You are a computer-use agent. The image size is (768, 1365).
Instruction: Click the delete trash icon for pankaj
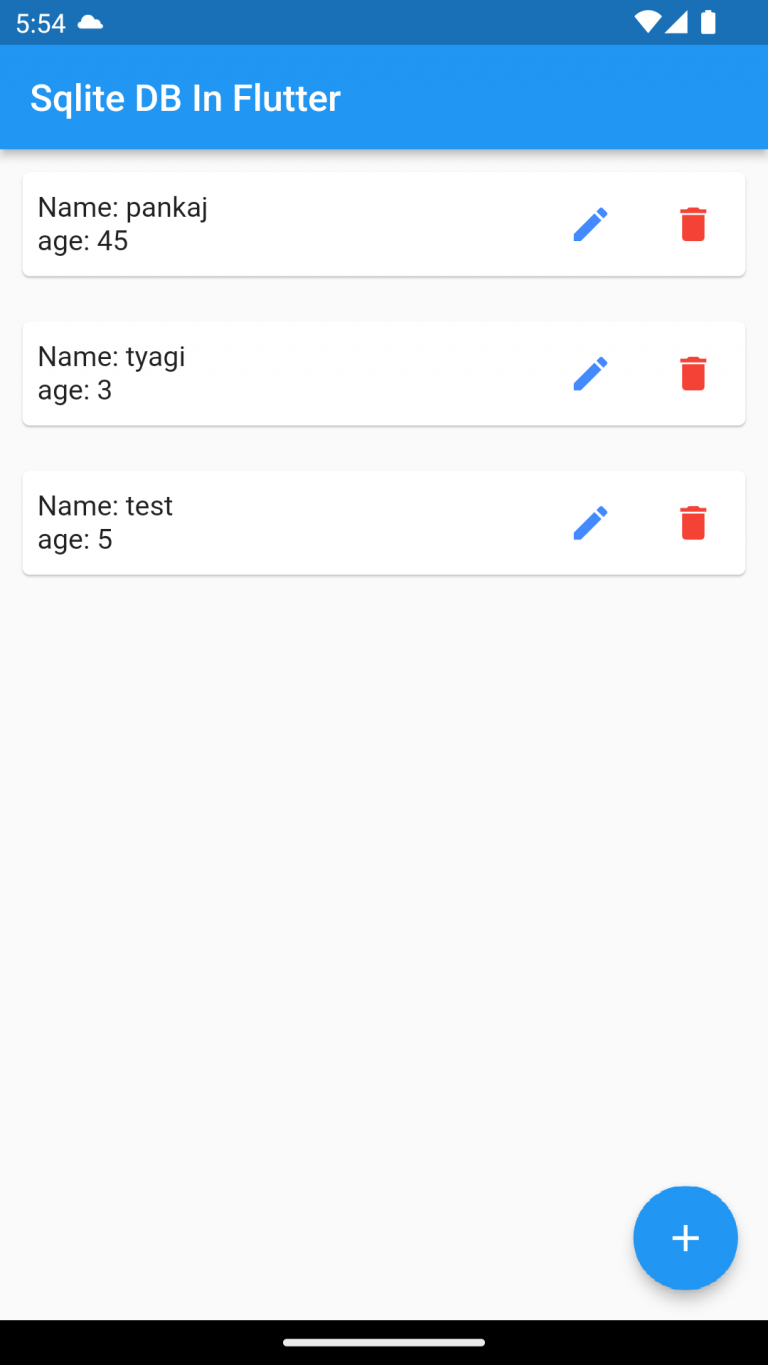693,223
